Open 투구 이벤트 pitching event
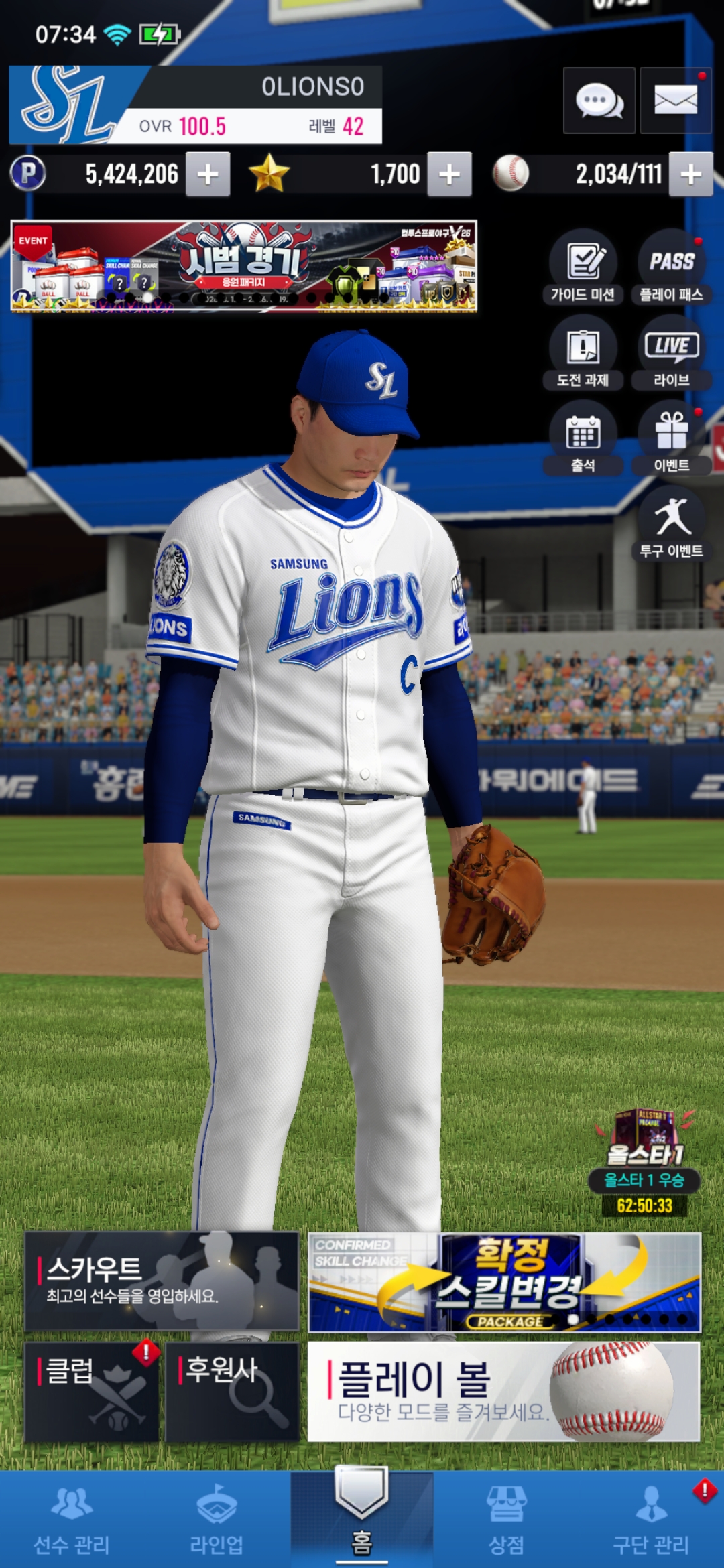This screenshot has width=724, height=1568. point(671,524)
